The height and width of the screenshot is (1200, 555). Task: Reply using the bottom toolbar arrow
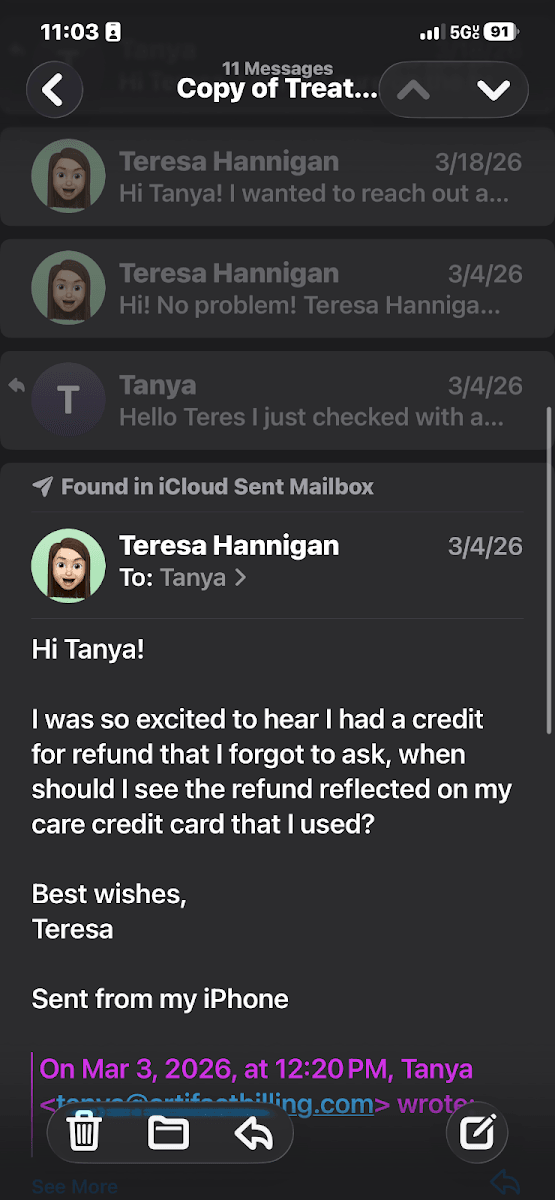253,1133
